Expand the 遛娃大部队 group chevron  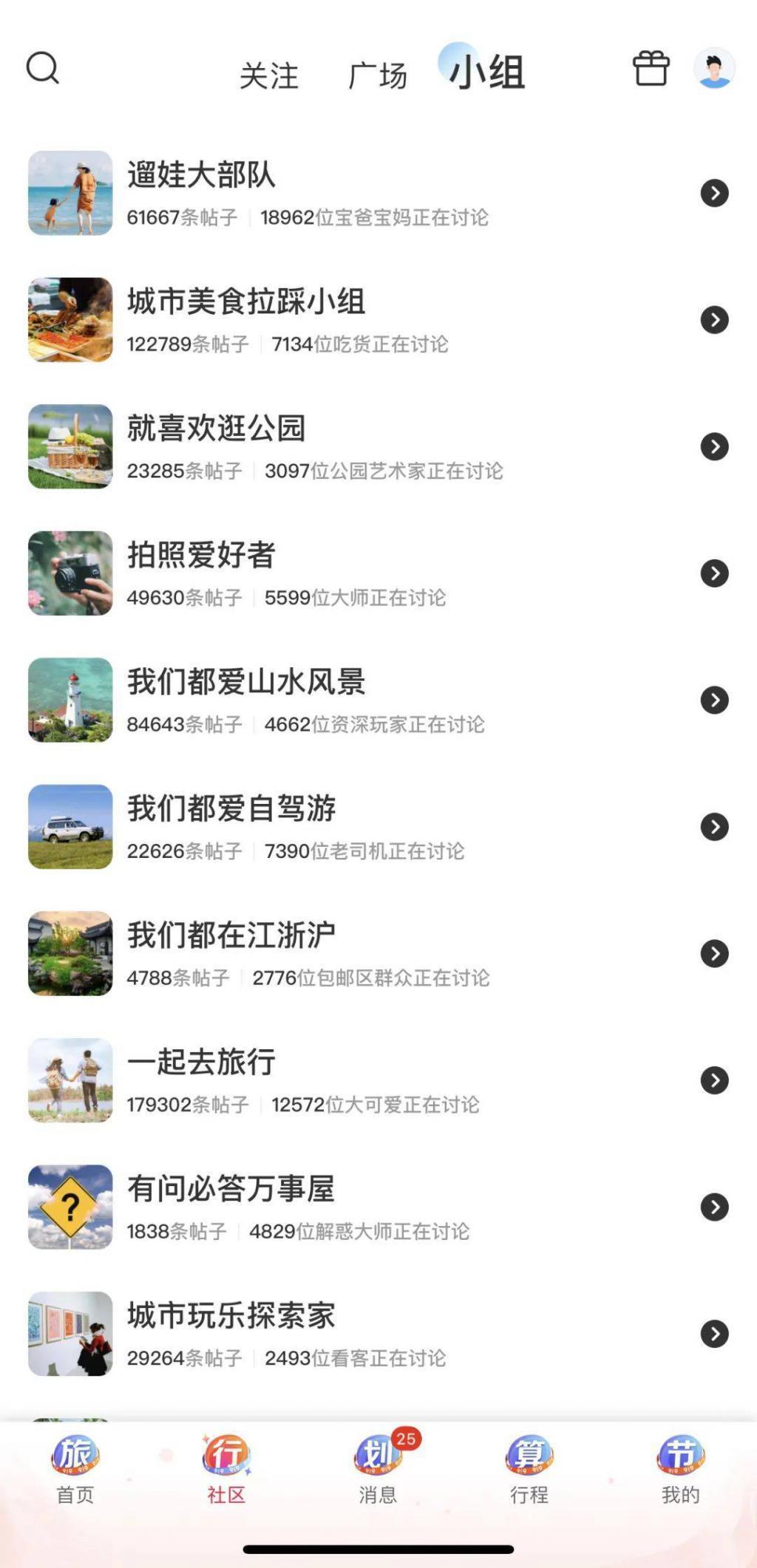[714, 193]
